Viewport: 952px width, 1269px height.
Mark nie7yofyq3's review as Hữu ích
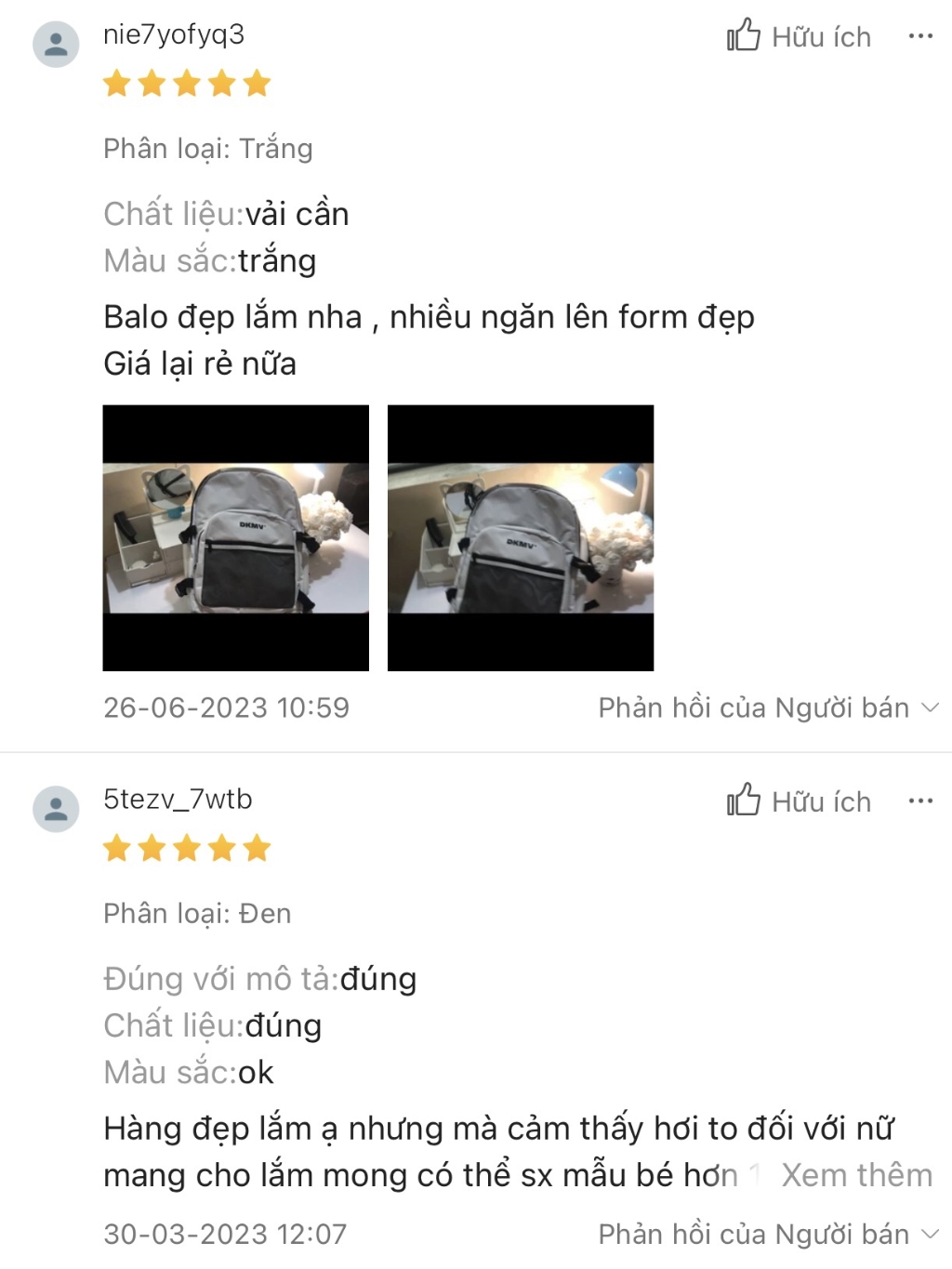[x=799, y=36]
